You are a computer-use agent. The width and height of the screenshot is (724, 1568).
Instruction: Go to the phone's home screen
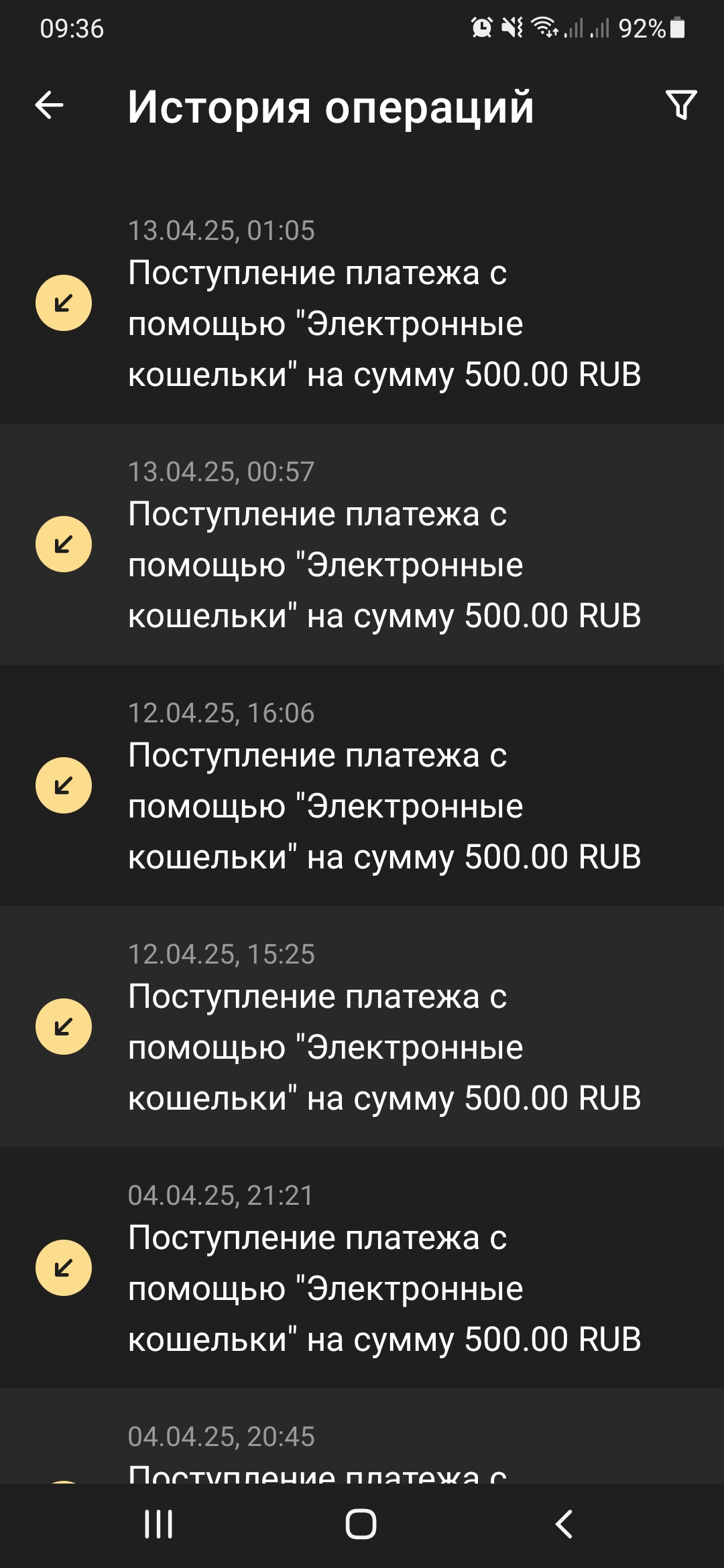[361, 1524]
